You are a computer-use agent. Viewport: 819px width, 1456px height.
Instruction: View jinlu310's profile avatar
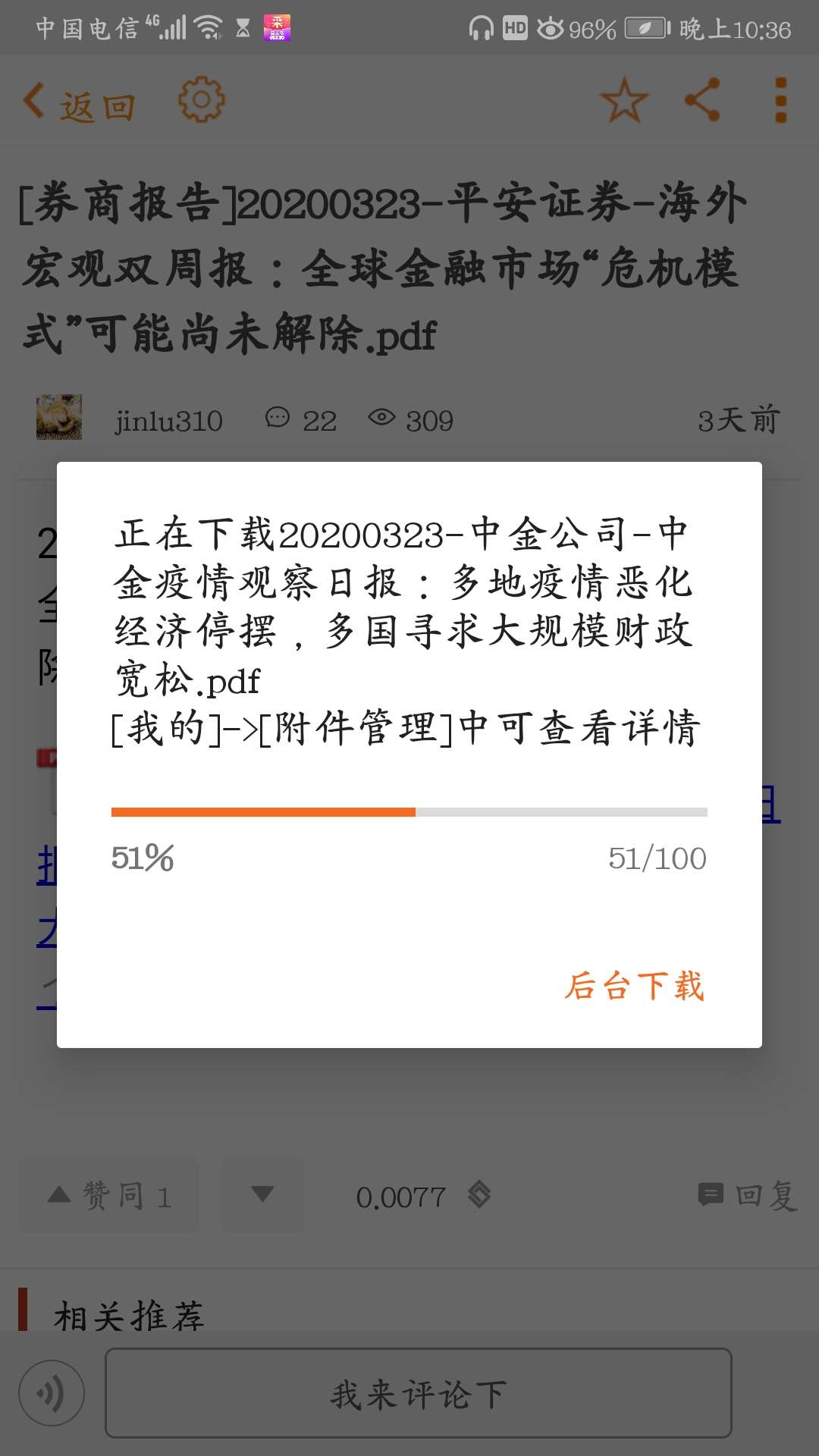pyautogui.click(x=59, y=418)
